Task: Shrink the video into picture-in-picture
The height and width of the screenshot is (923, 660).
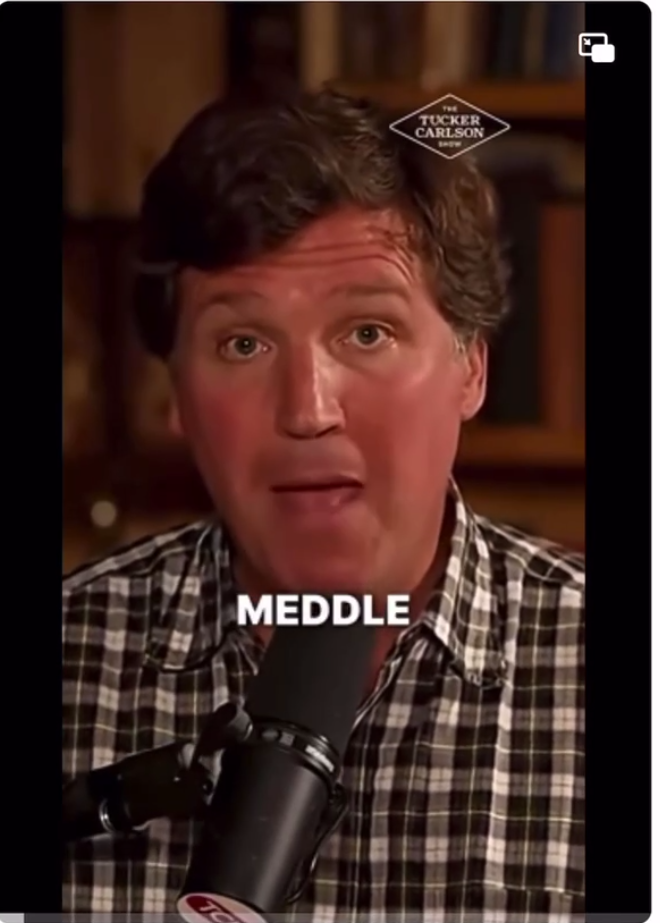Action: pyautogui.click(x=596, y=47)
